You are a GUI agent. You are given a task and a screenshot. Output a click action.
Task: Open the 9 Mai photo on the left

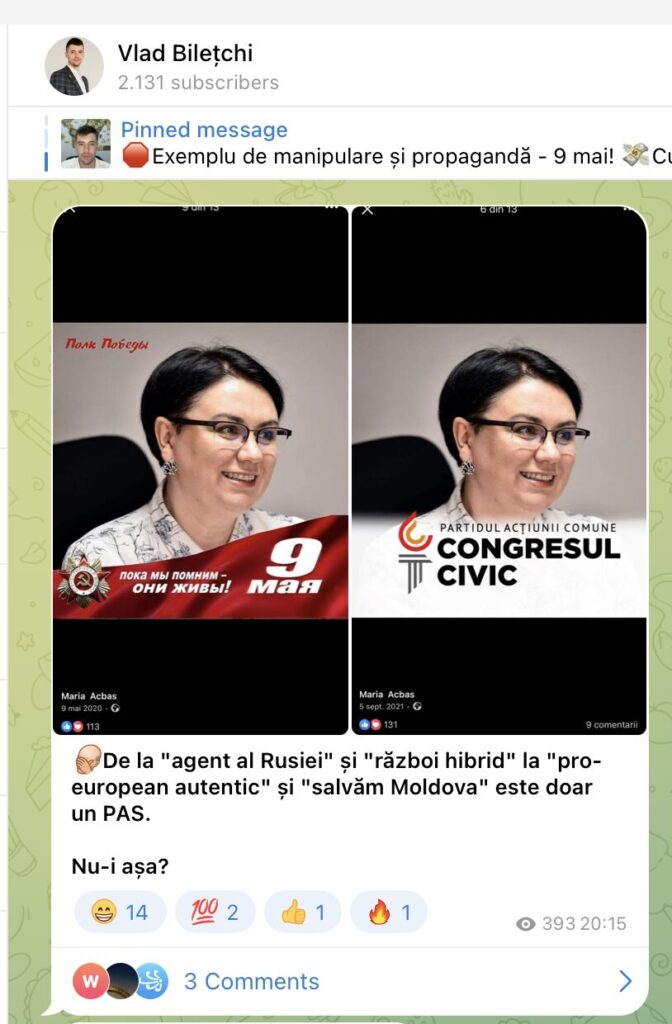click(x=200, y=472)
